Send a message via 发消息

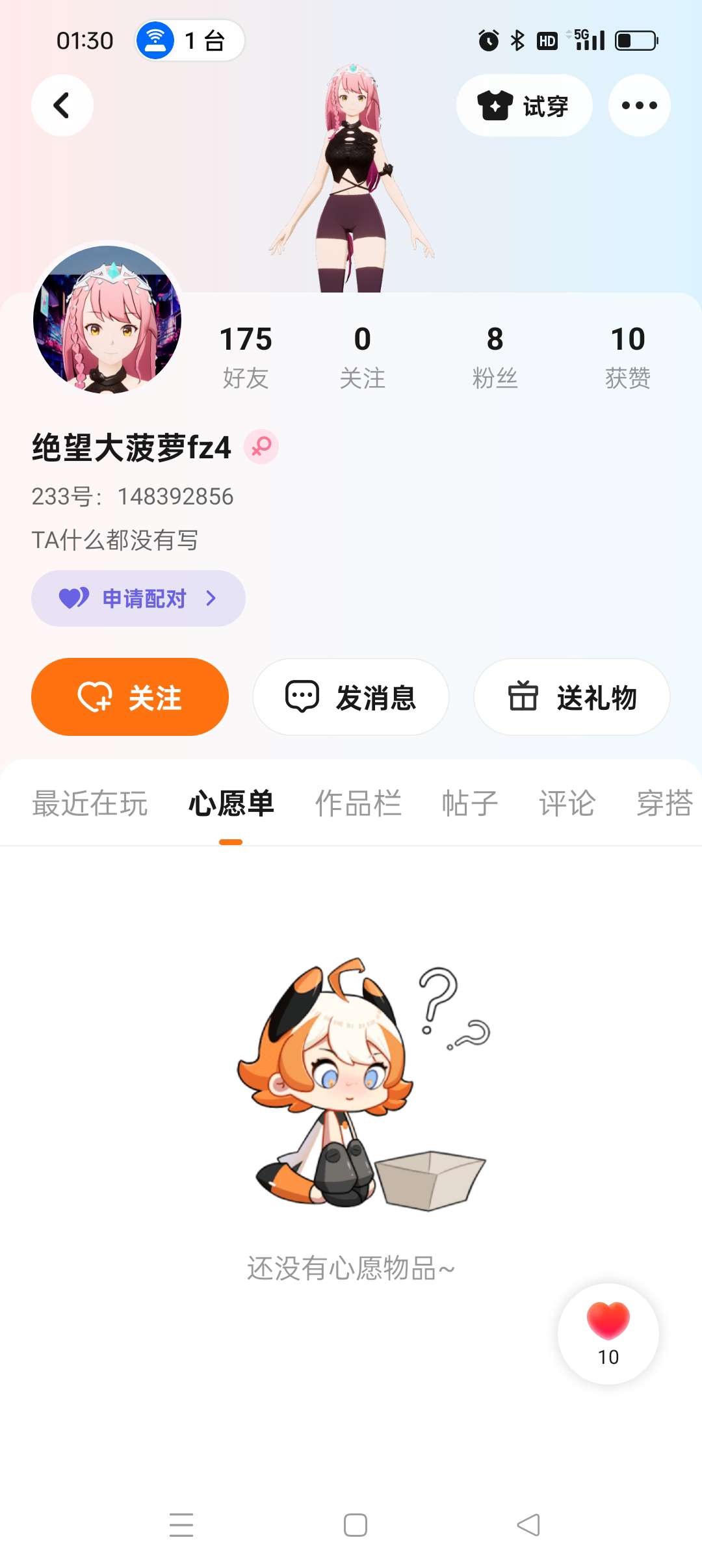pyautogui.click(x=351, y=697)
